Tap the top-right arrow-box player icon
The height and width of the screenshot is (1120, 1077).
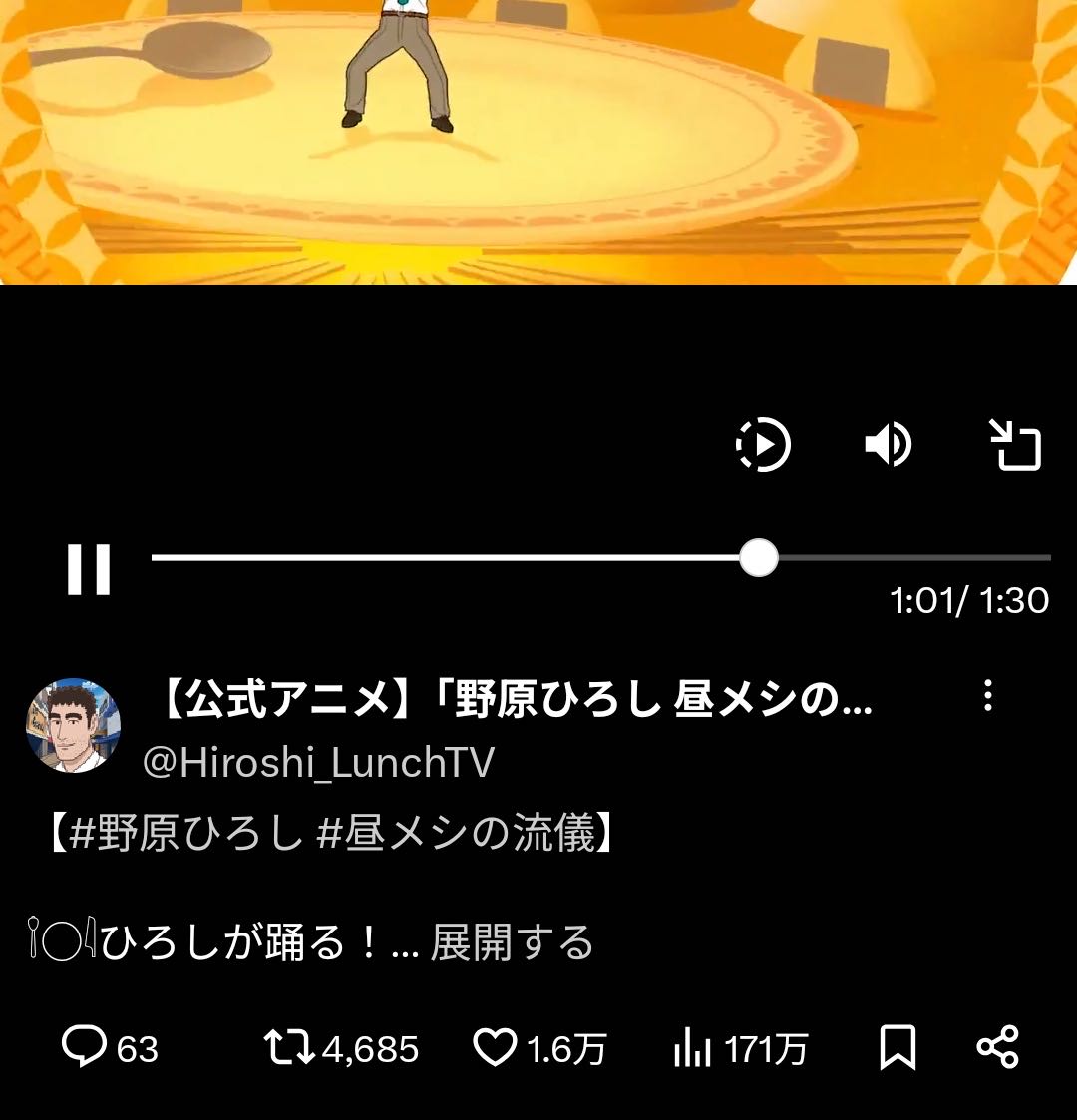click(1015, 445)
